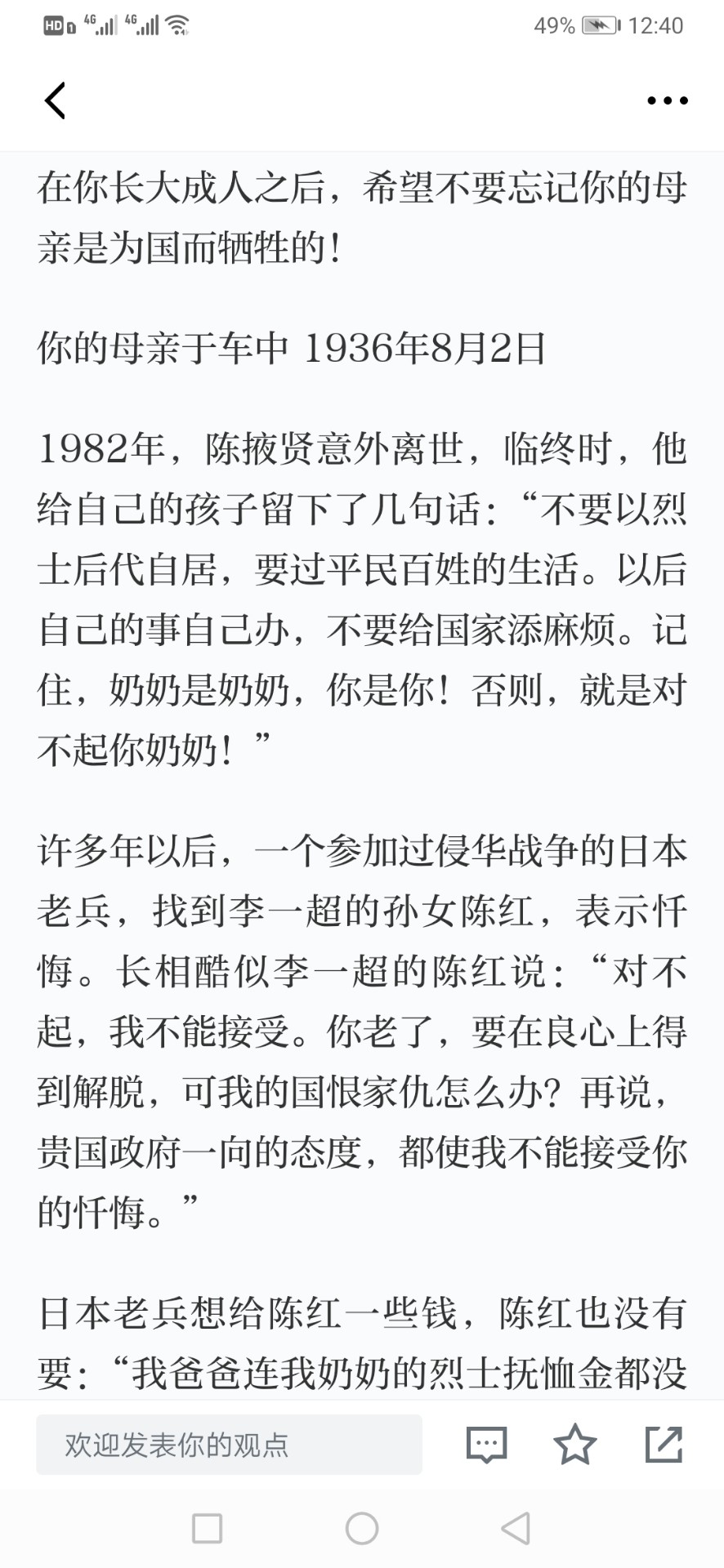Tap the system home circle button
The width and height of the screenshot is (724, 1568).
click(361, 1528)
